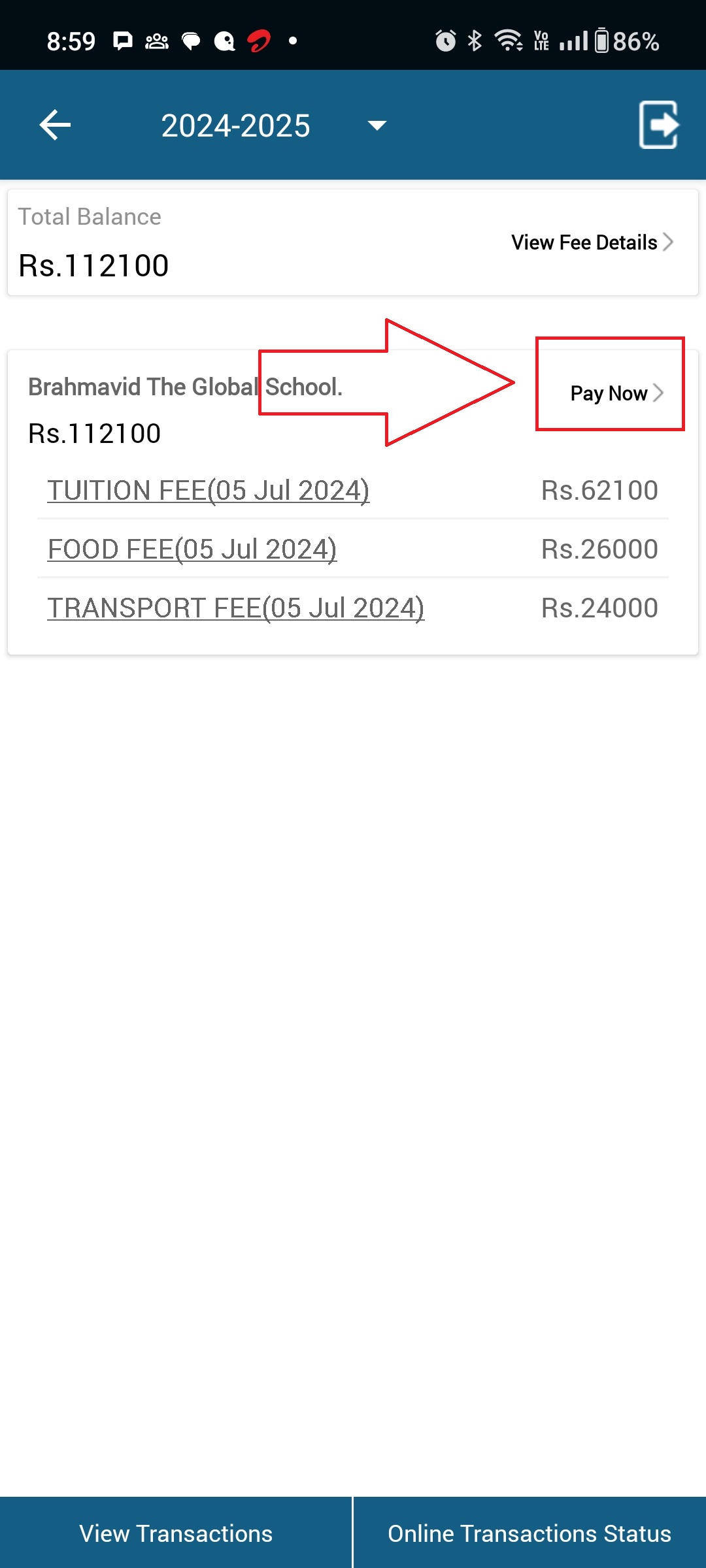Tap the logout icon in the header
706x1568 pixels.
pos(658,125)
